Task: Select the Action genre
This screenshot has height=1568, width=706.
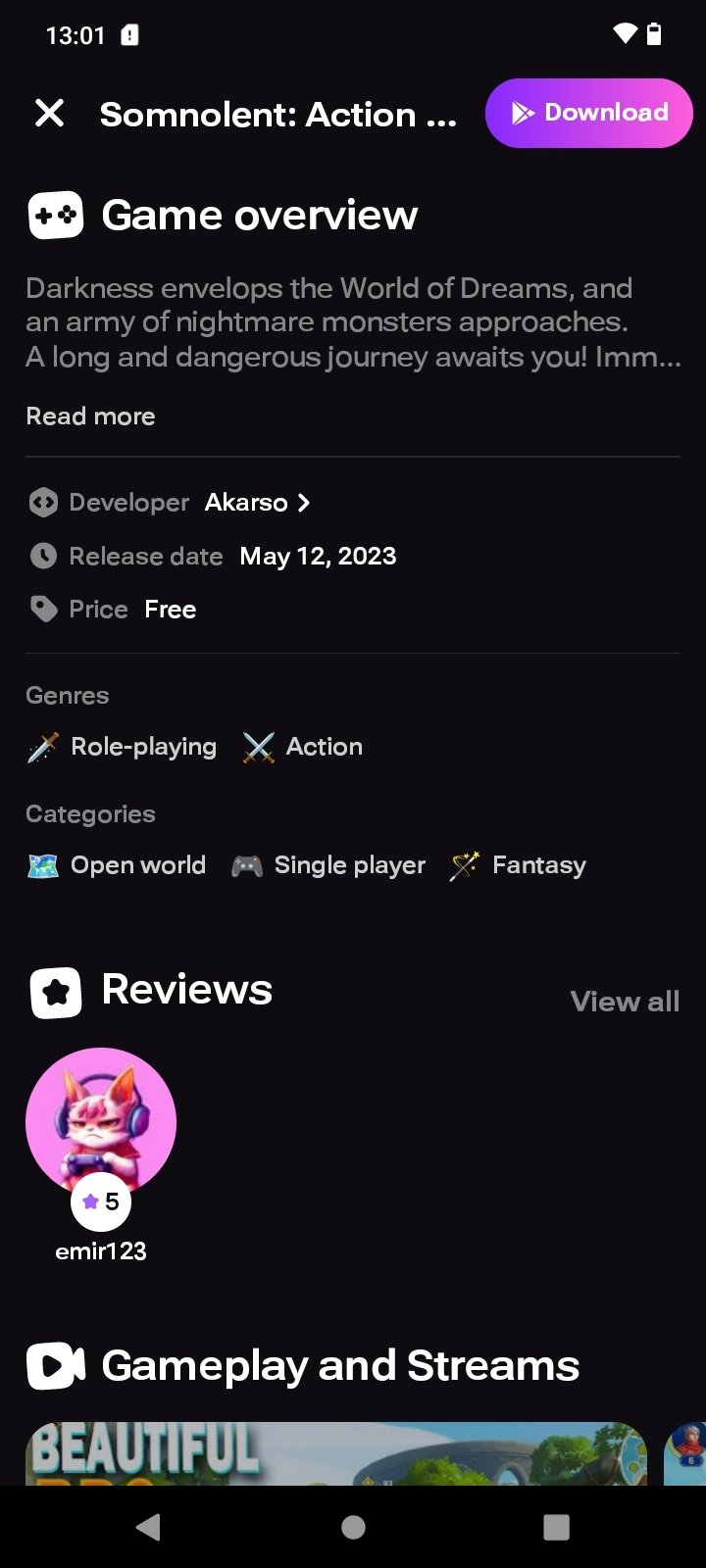Action: pos(303,747)
